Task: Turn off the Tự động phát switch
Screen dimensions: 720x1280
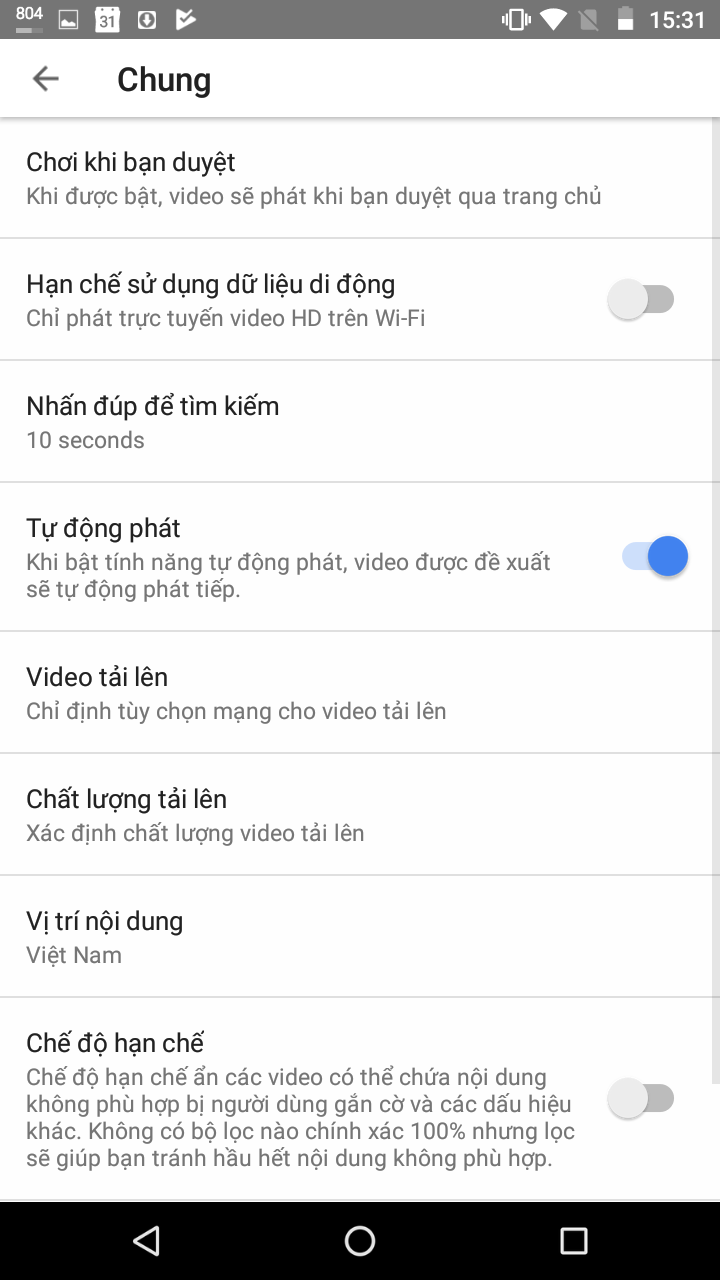Action: [655, 556]
